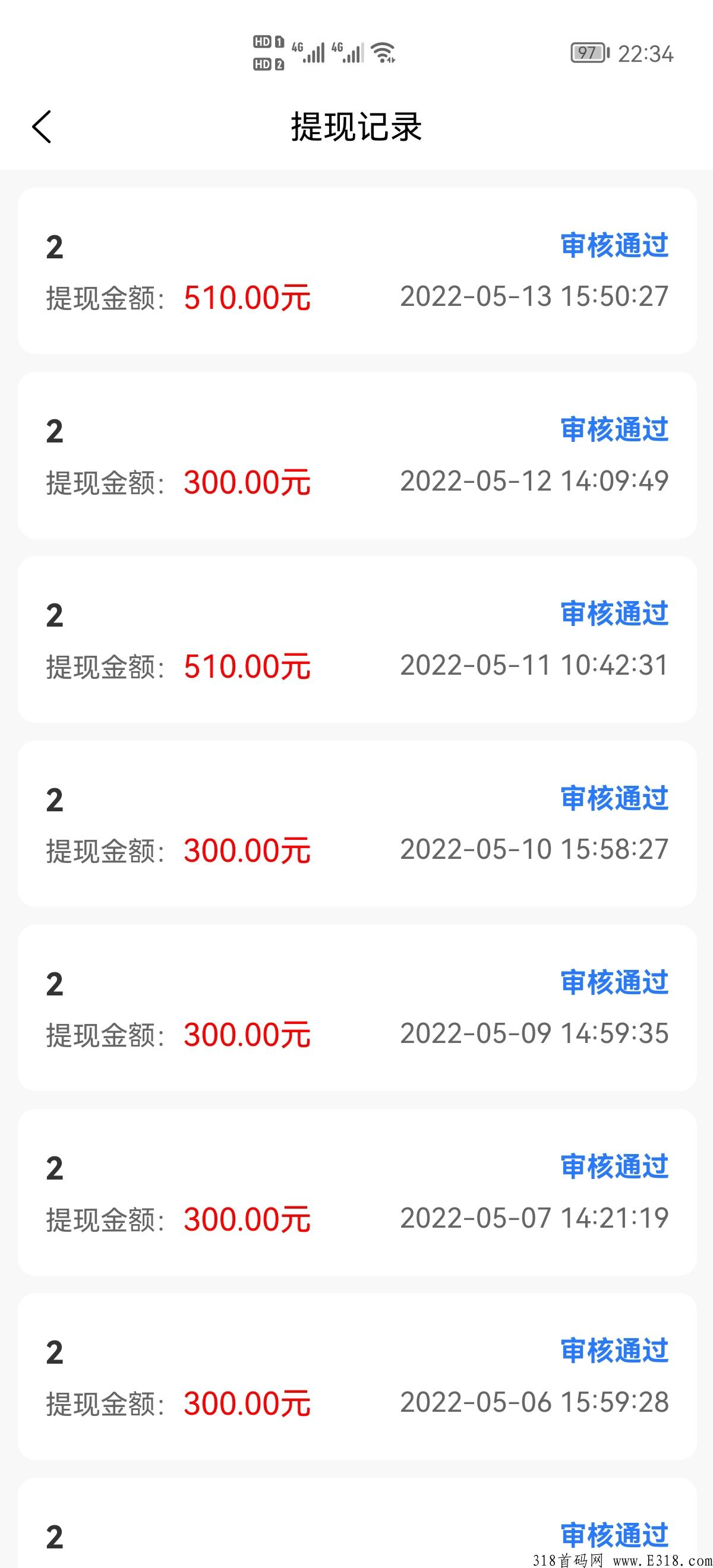
Task: Open the withdrawal record dated 2022-05-09
Action: click(357, 1007)
